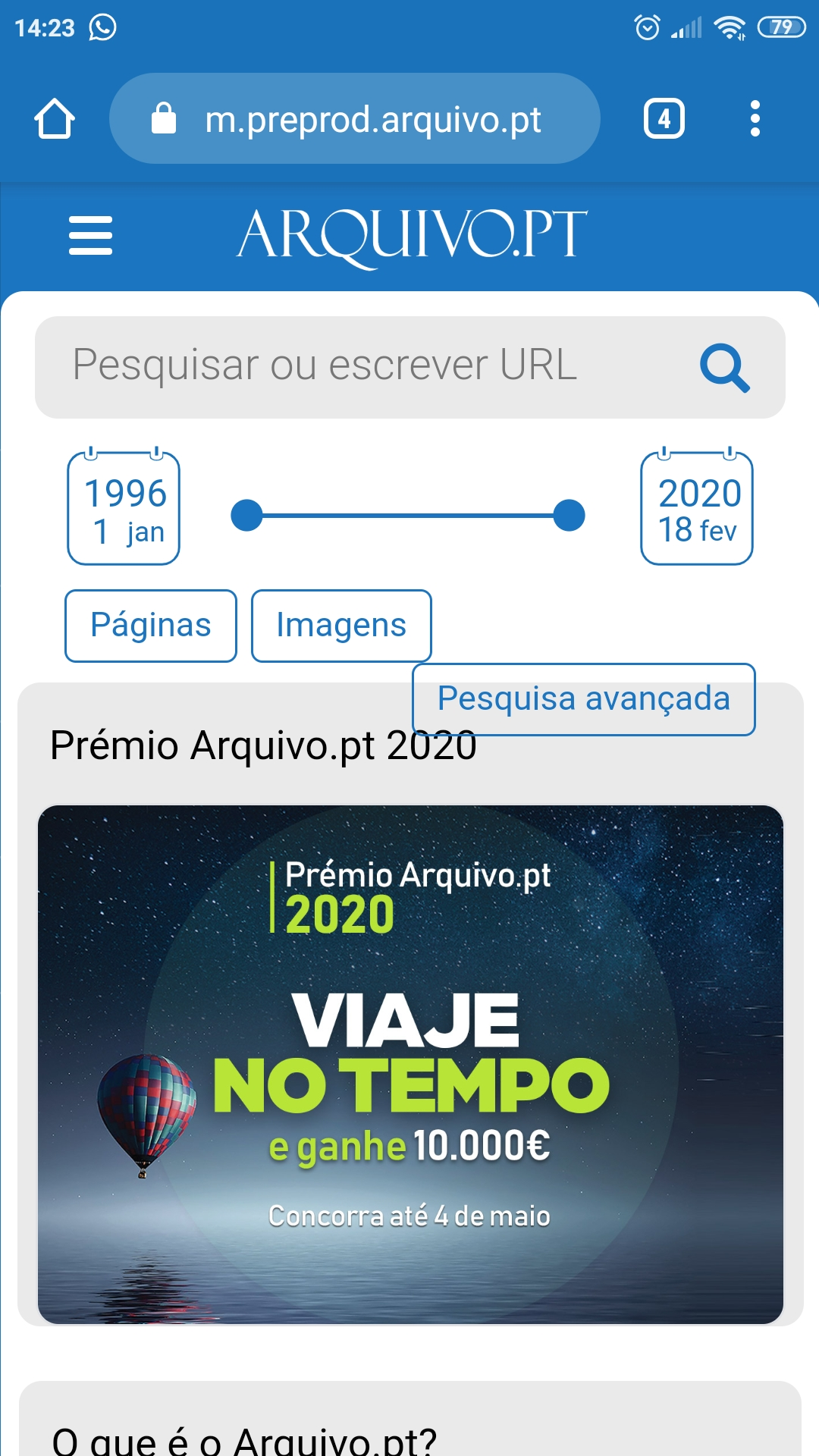
Task: Select the Páginas search option
Action: coord(151,626)
